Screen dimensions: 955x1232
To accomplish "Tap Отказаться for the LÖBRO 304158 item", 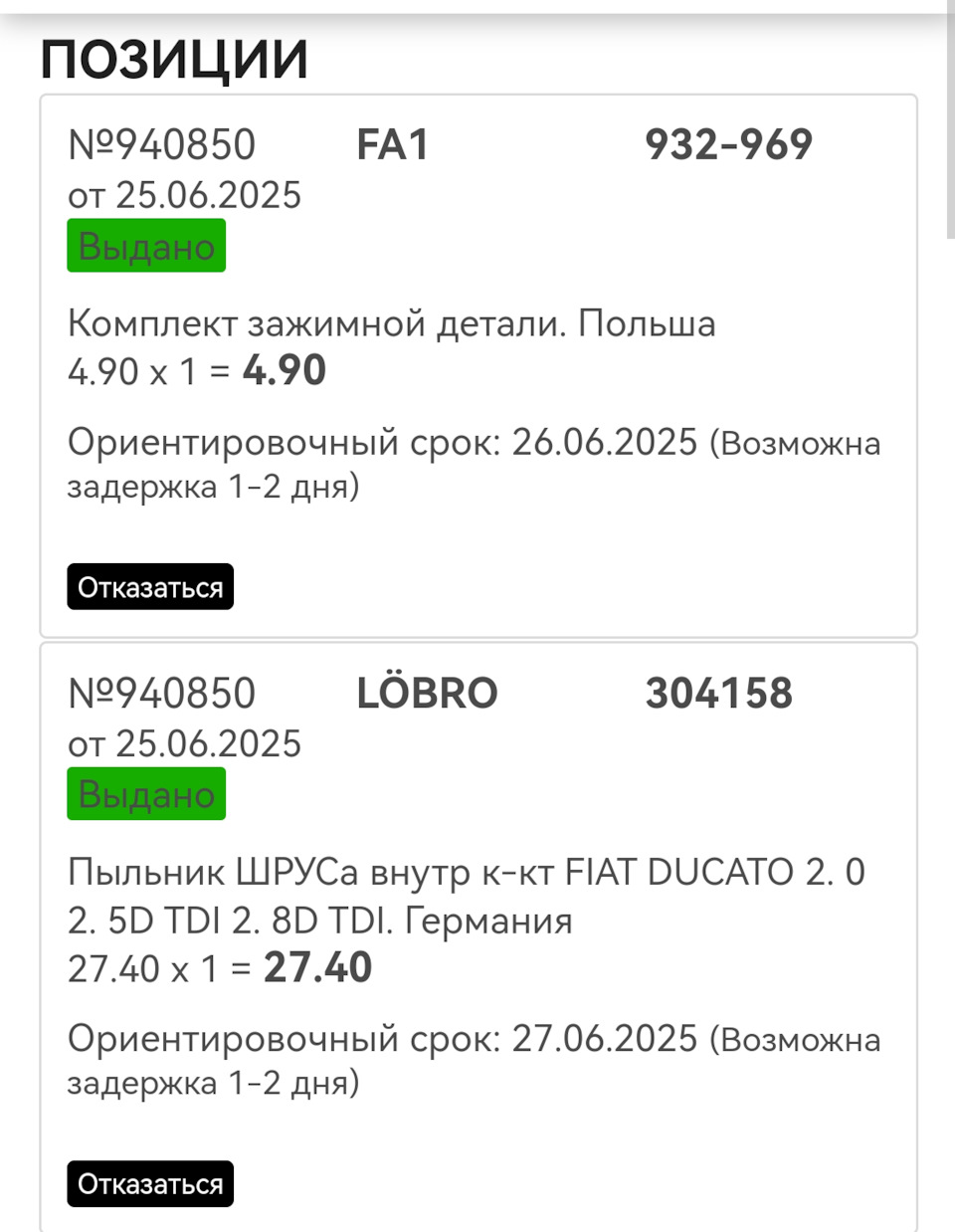I will (x=150, y=1184).
